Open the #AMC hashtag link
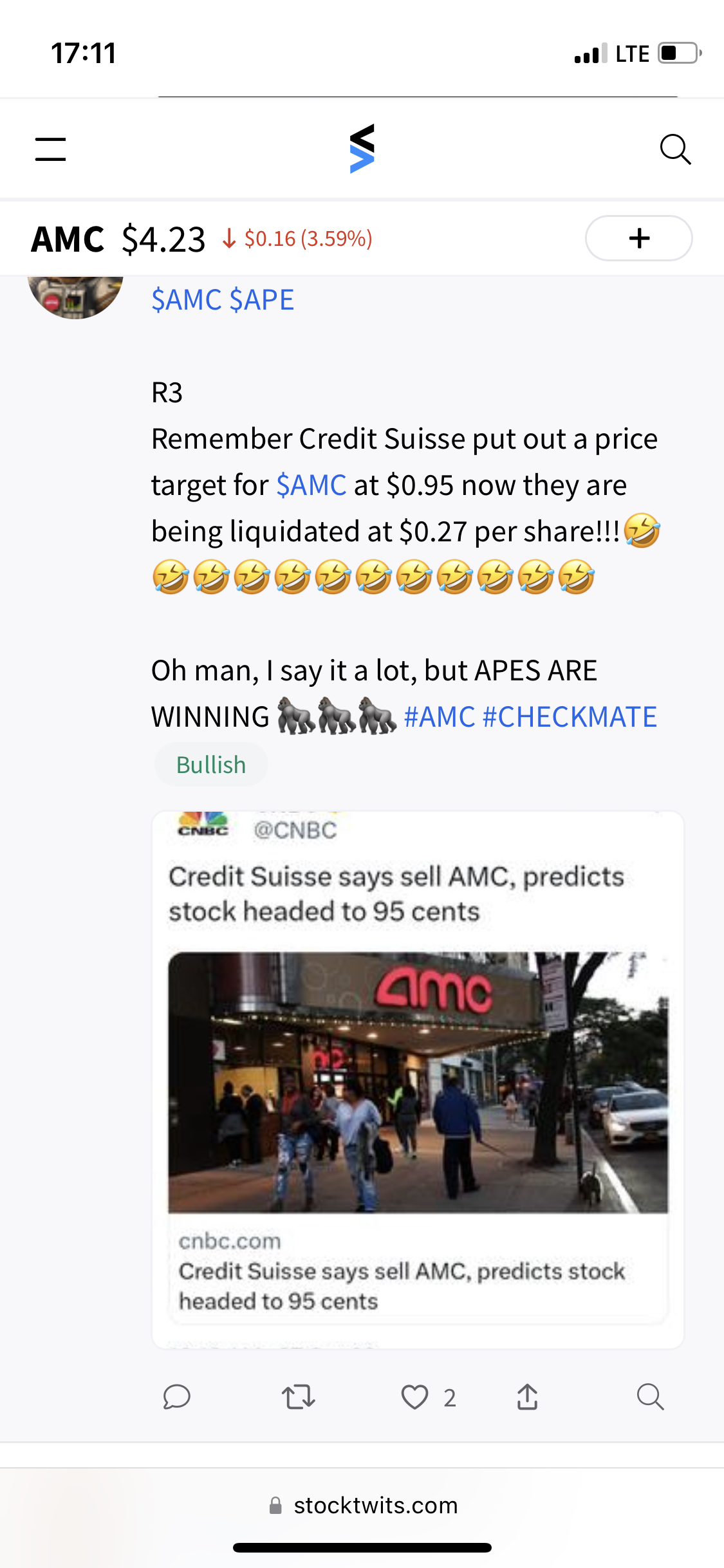Screen dimensions: 724x1568 coord(440,717)
